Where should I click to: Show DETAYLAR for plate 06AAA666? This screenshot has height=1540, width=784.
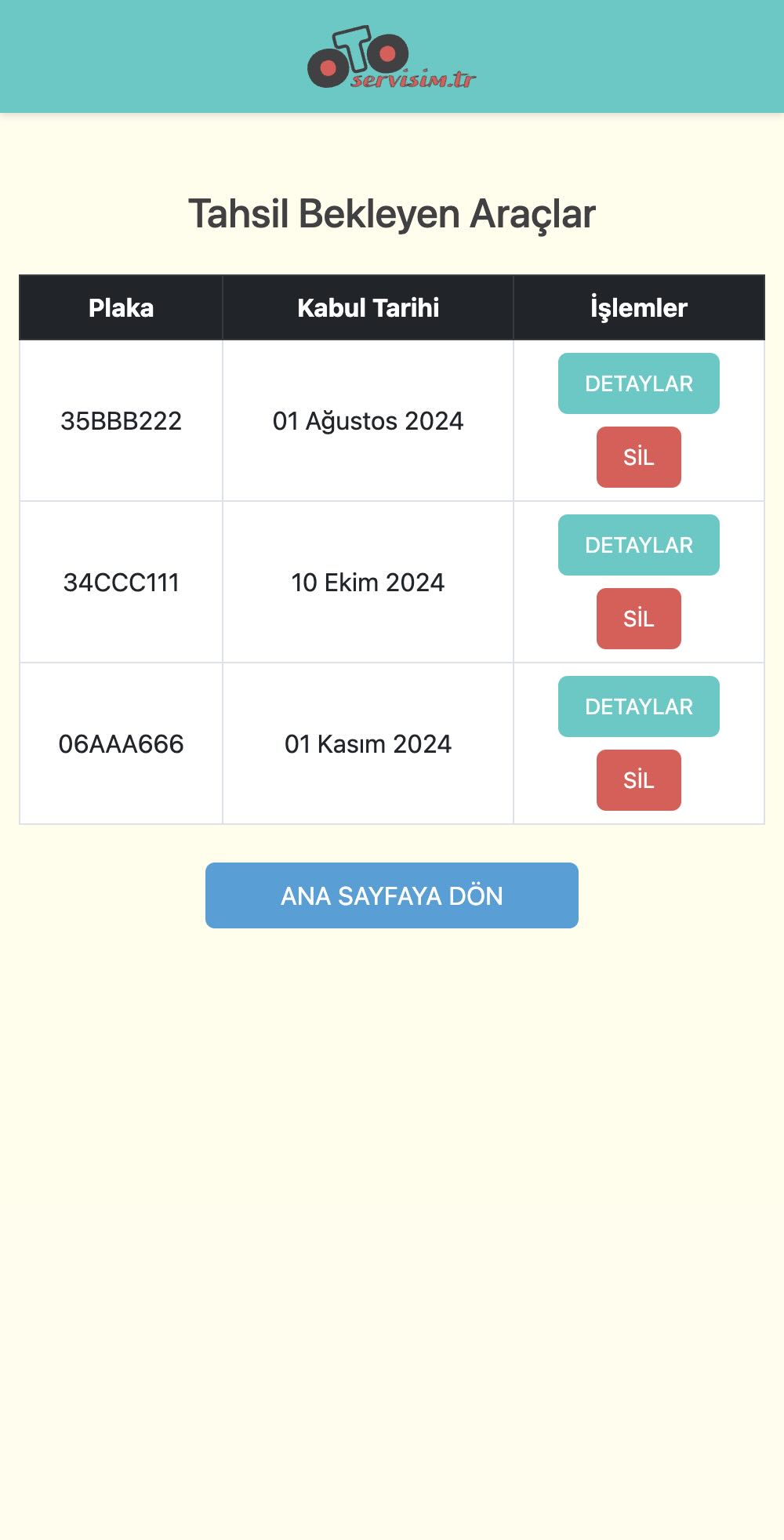pyautogui.click(x=638, y=706)
